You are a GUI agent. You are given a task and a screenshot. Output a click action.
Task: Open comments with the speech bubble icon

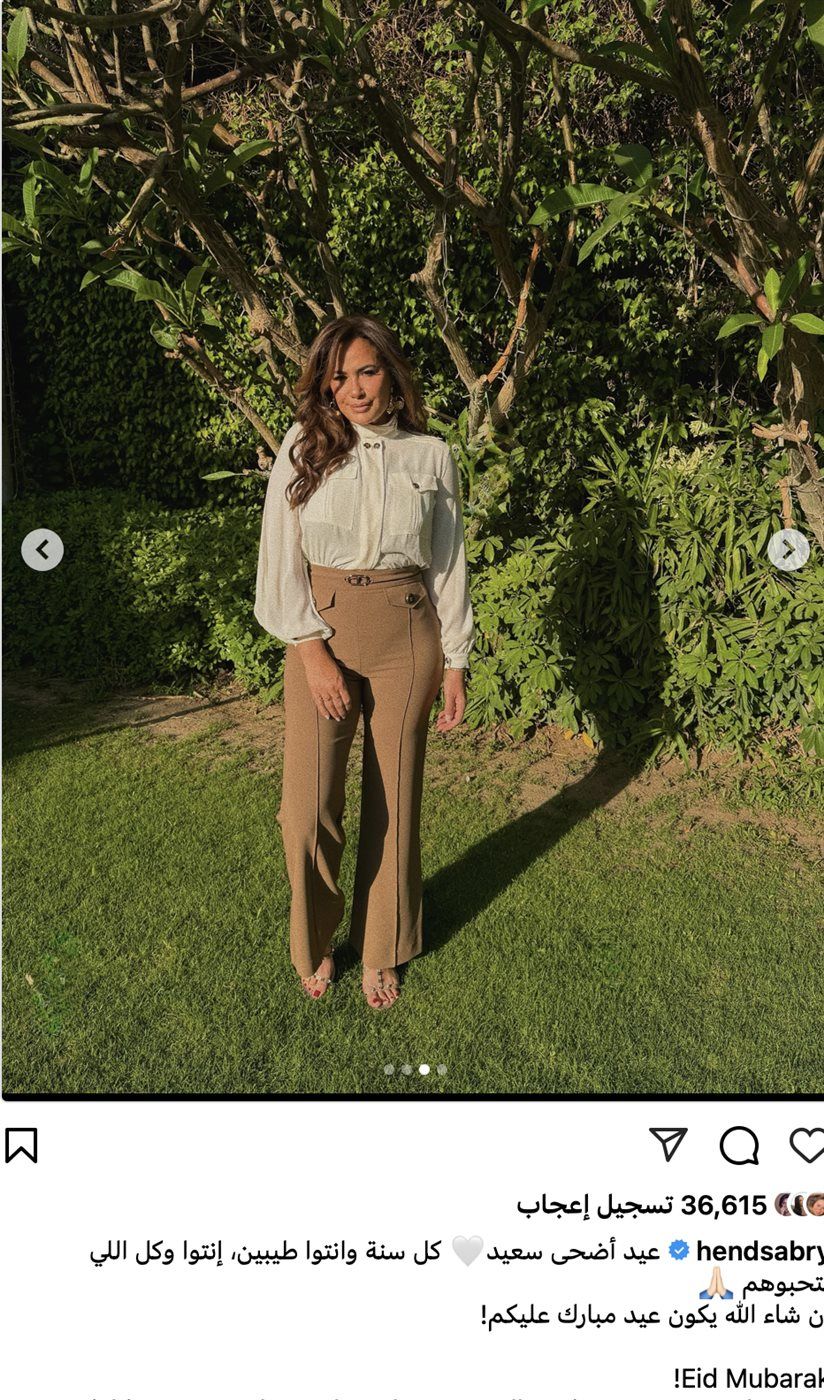coord(739,1145)
